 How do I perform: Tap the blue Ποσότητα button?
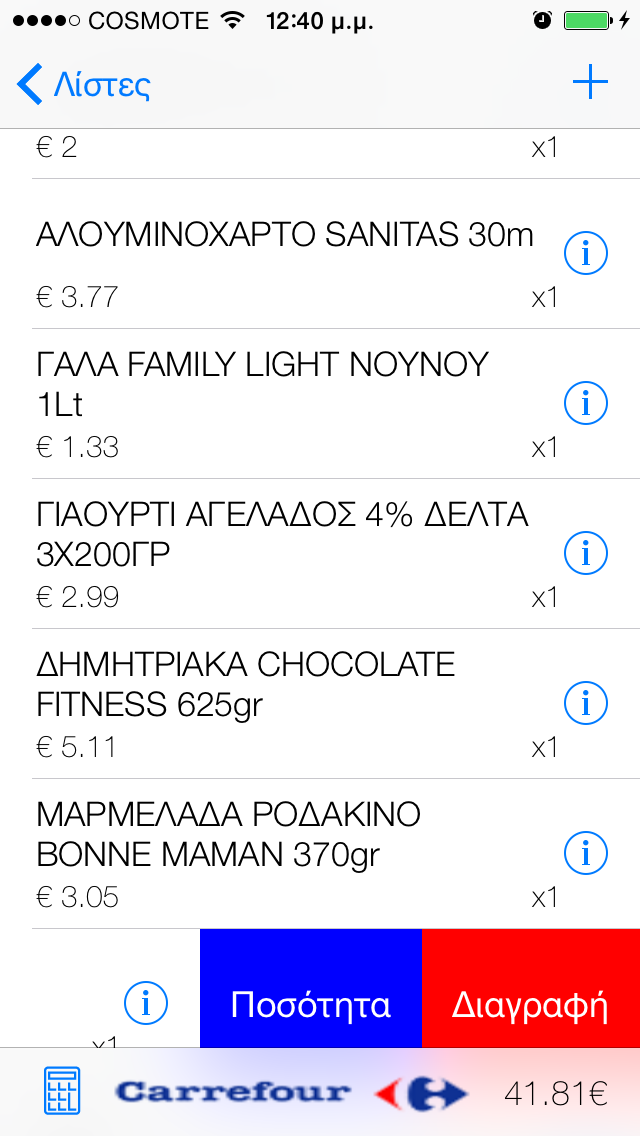(x=311, y=1004)
